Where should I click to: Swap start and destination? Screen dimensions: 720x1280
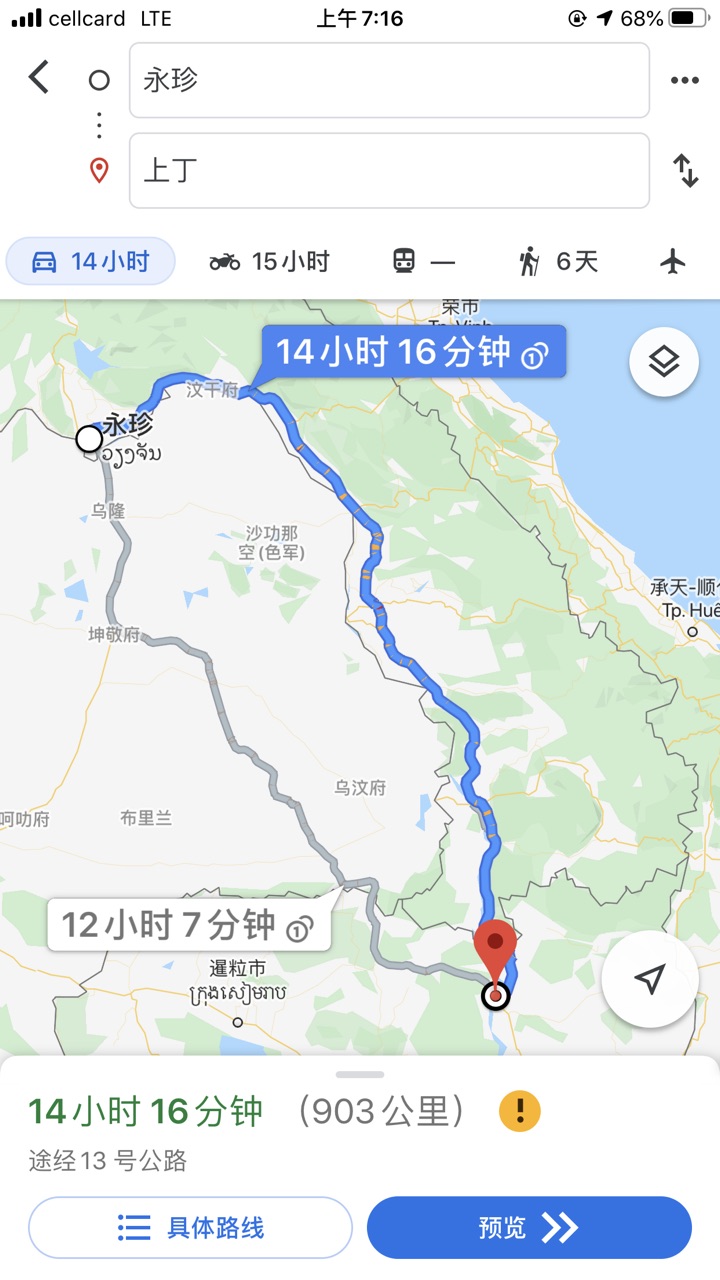pos(686,171)
